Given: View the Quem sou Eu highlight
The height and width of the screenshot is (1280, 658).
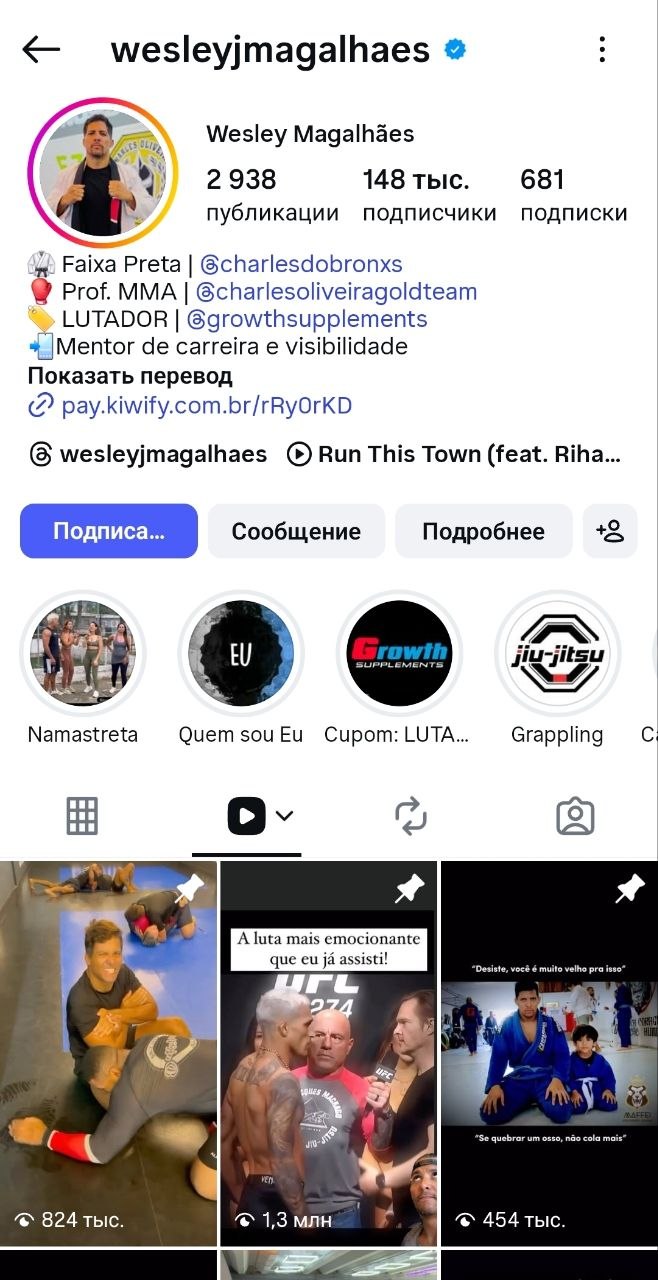Looking at the screenshot, I should [241, 653].
